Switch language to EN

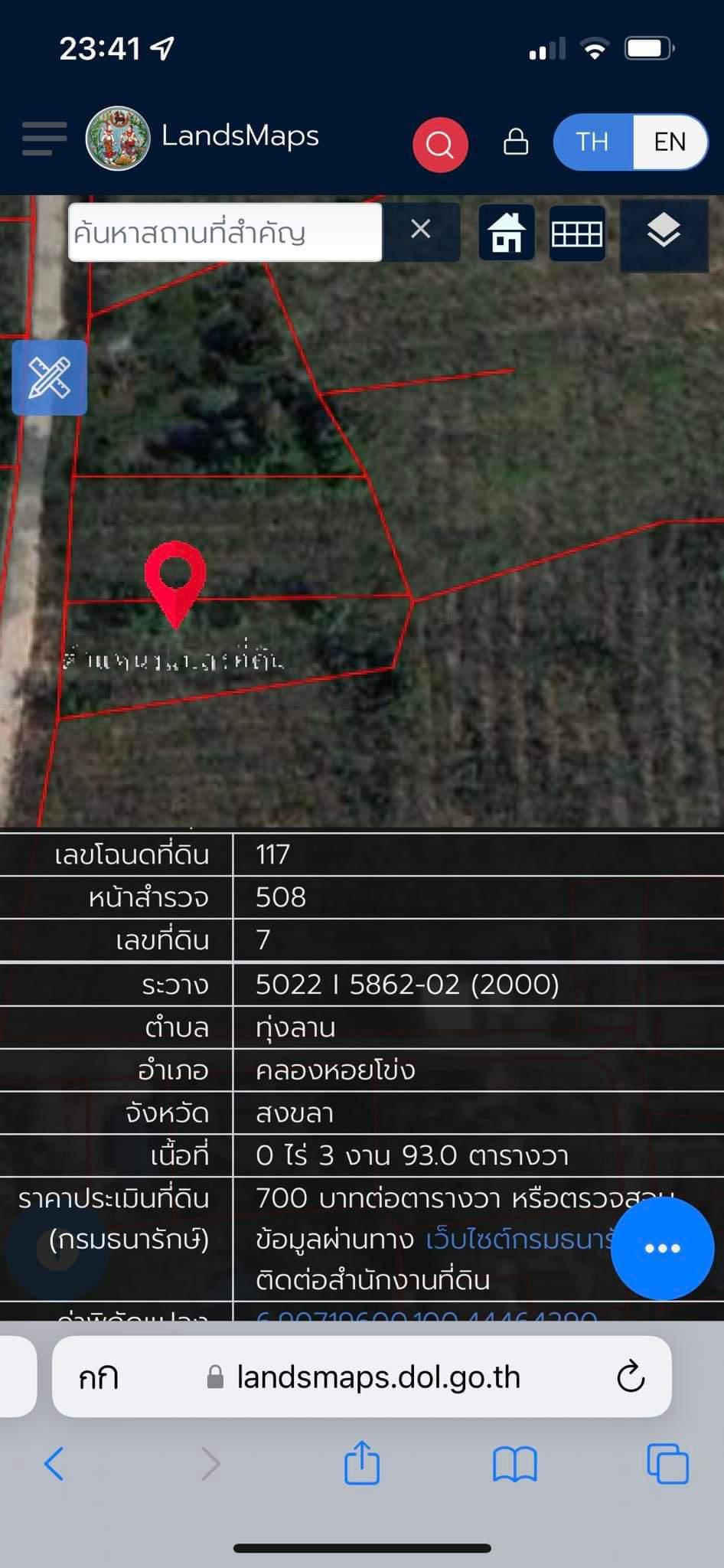669,142
